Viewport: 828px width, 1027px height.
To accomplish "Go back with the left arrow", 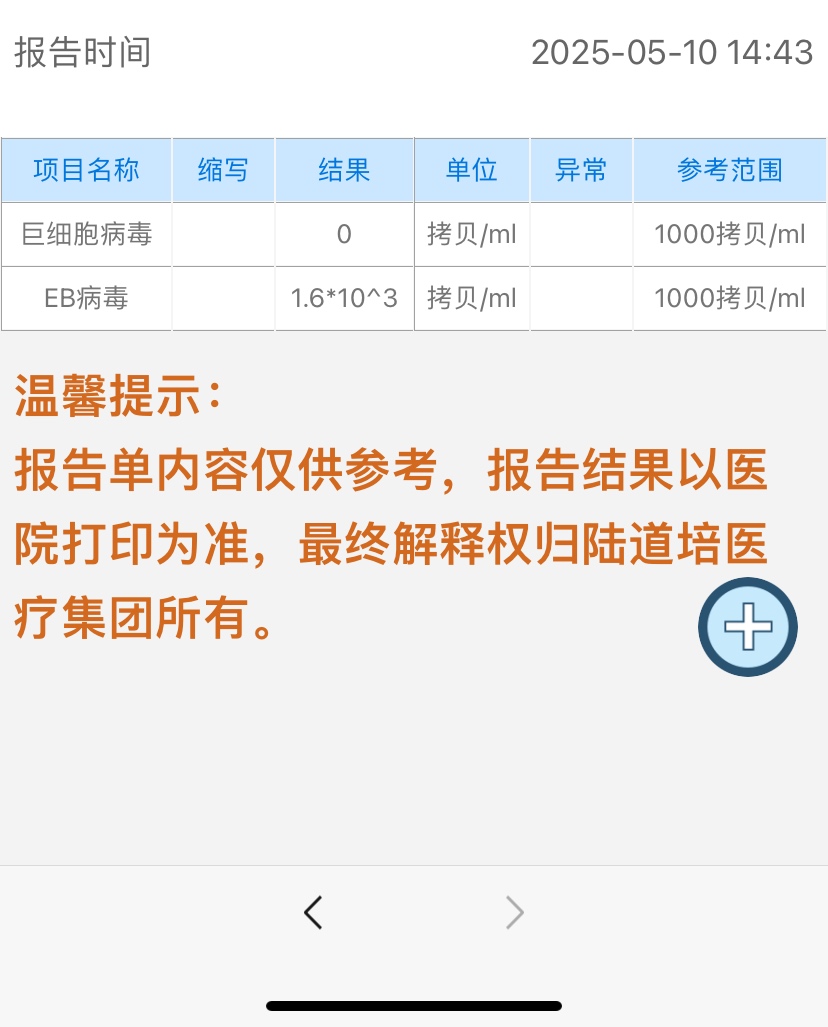I will 313,912.
